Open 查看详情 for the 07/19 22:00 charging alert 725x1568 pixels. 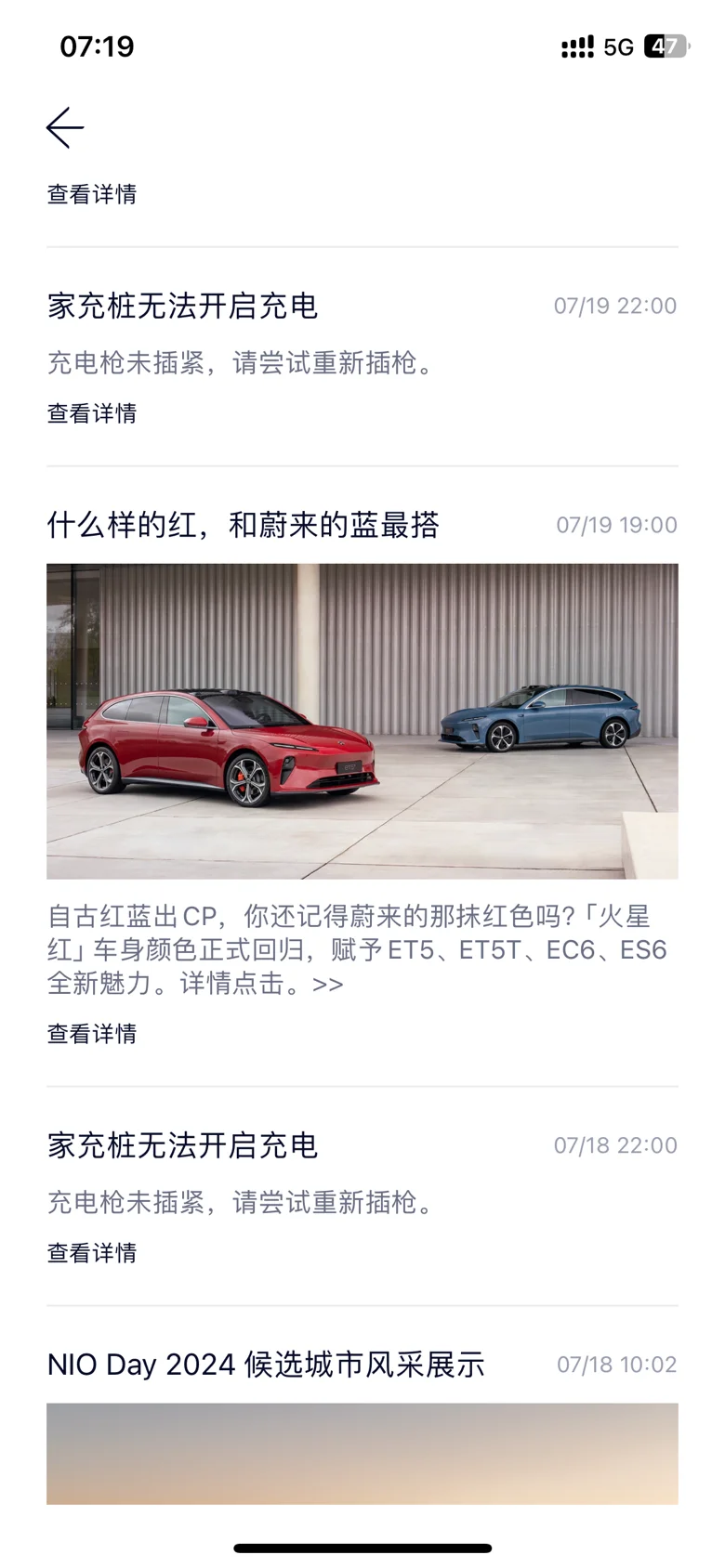point(92,413)
